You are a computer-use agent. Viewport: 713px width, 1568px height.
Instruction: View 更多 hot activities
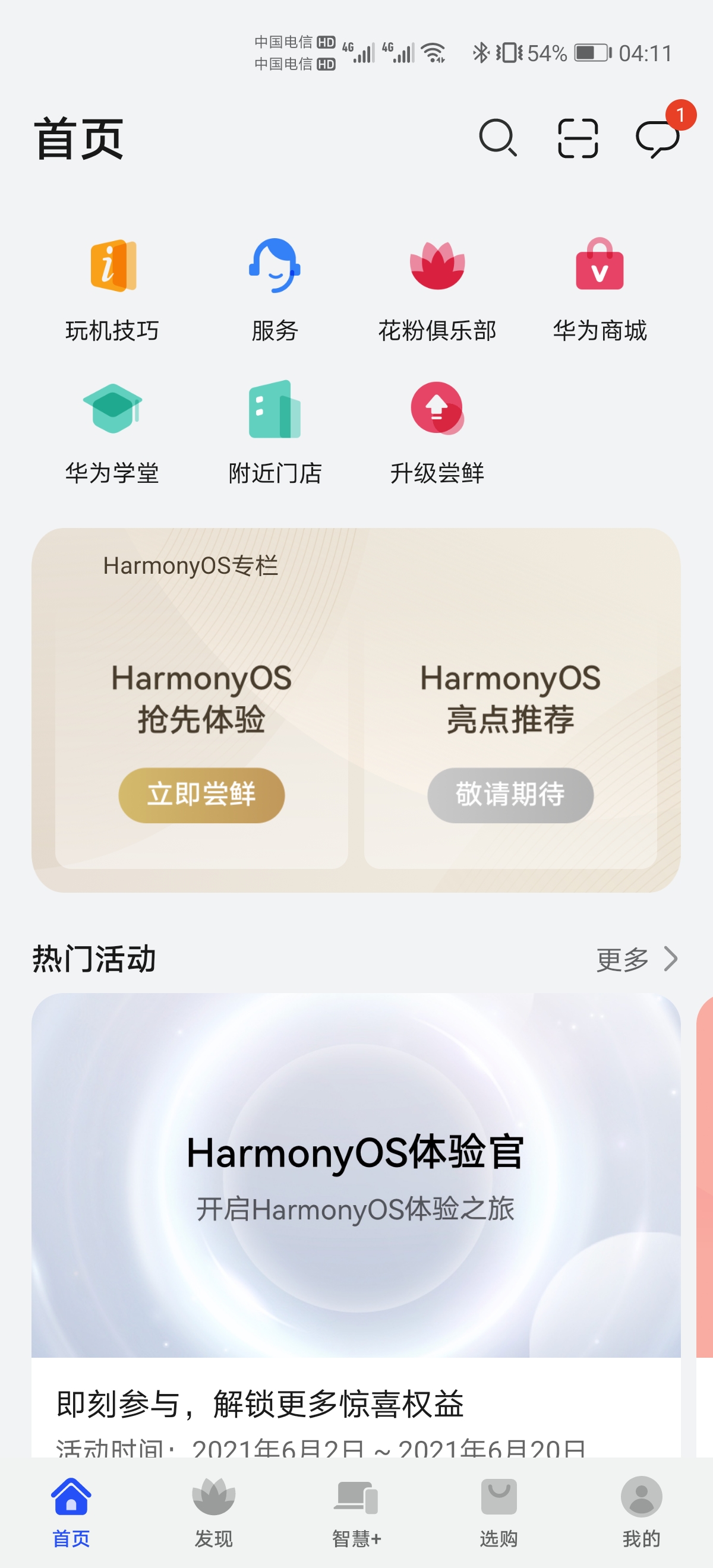click(x=636, y=959)
